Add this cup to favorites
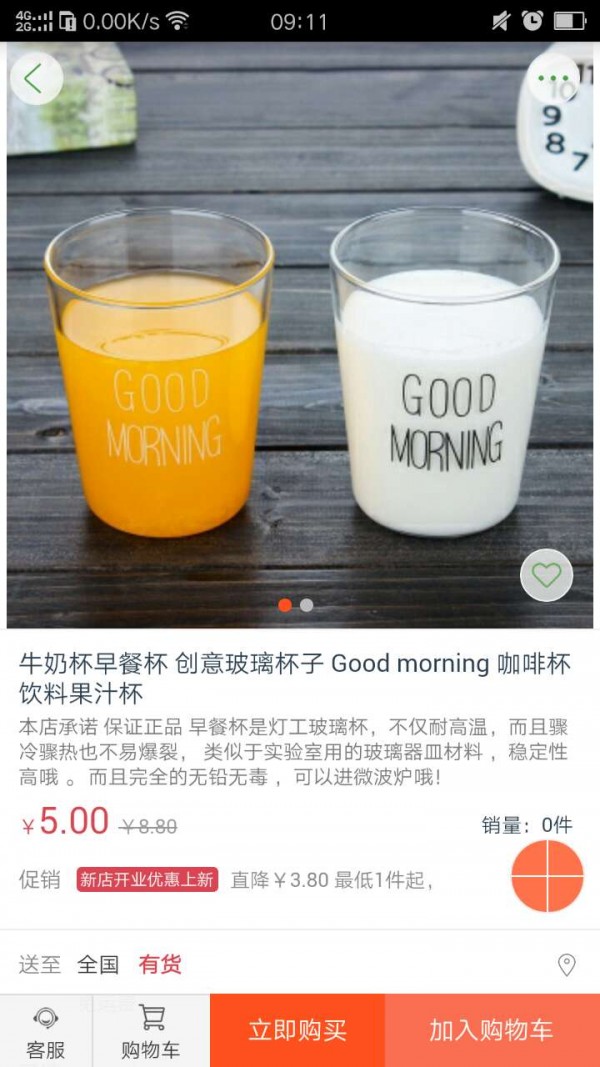The height and width of the screenshot is (1067, 600). (546, 575)
